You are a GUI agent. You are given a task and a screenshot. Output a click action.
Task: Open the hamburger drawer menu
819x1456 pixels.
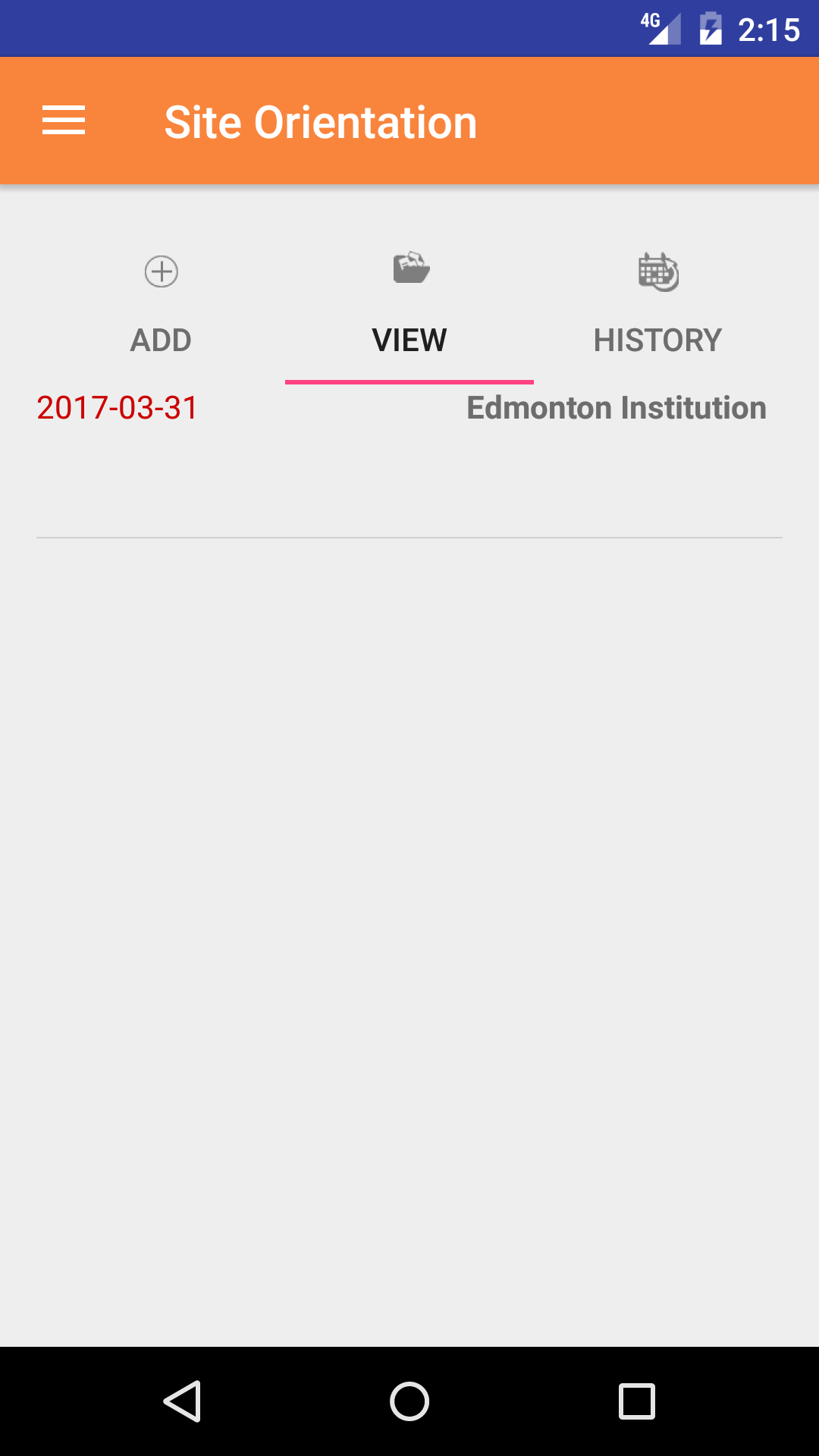pos(64,121)
